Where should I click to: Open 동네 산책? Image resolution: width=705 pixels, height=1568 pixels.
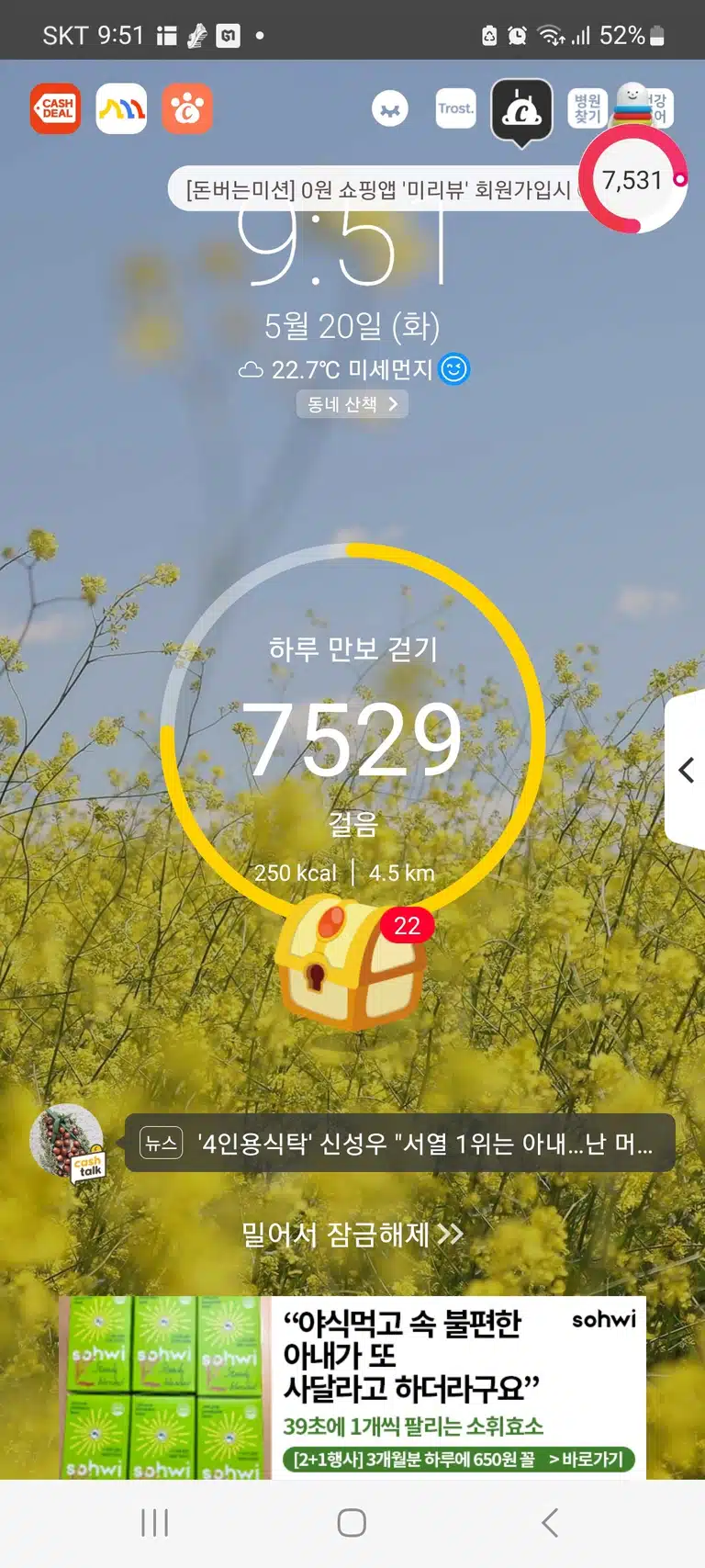coord(352,404)
